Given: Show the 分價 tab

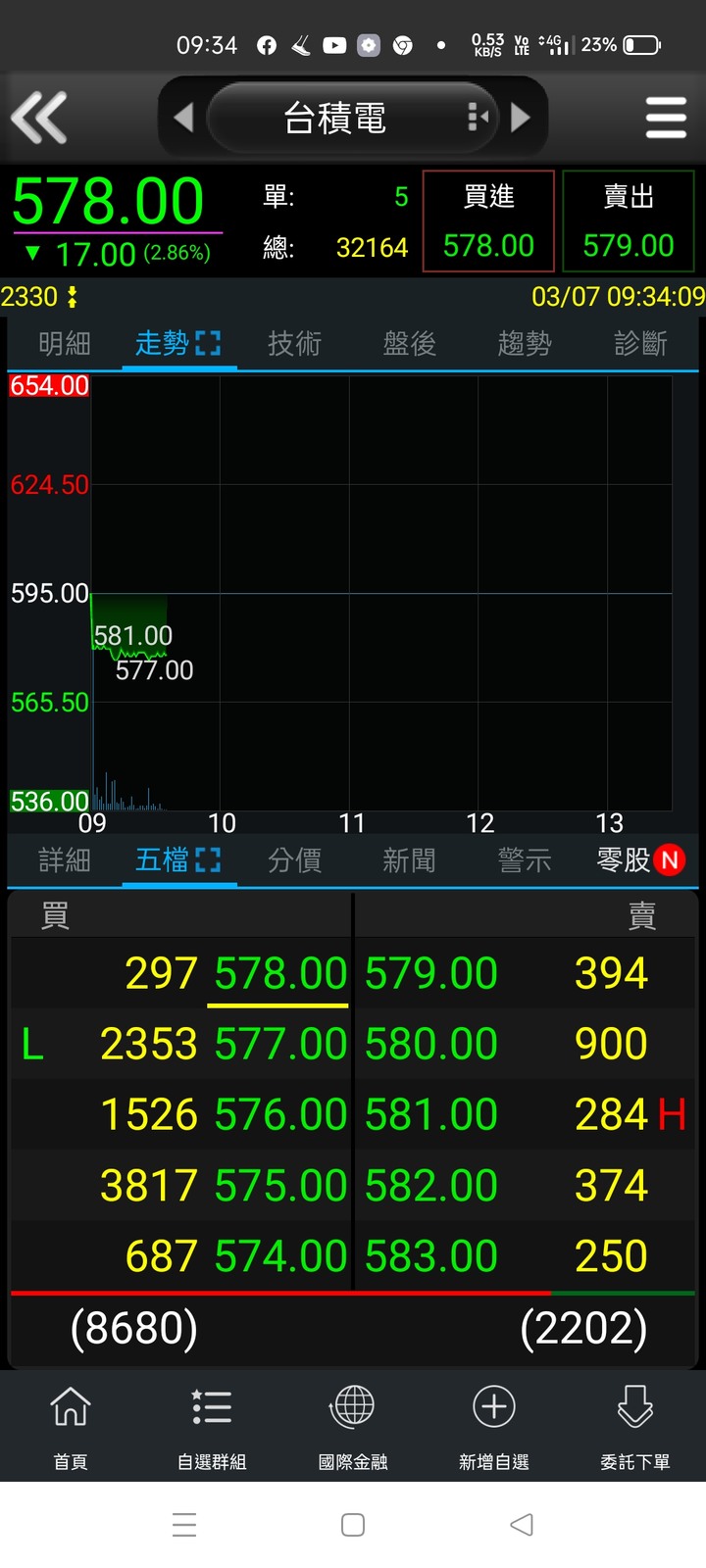Looking at the screenshot, I should 294,860.
